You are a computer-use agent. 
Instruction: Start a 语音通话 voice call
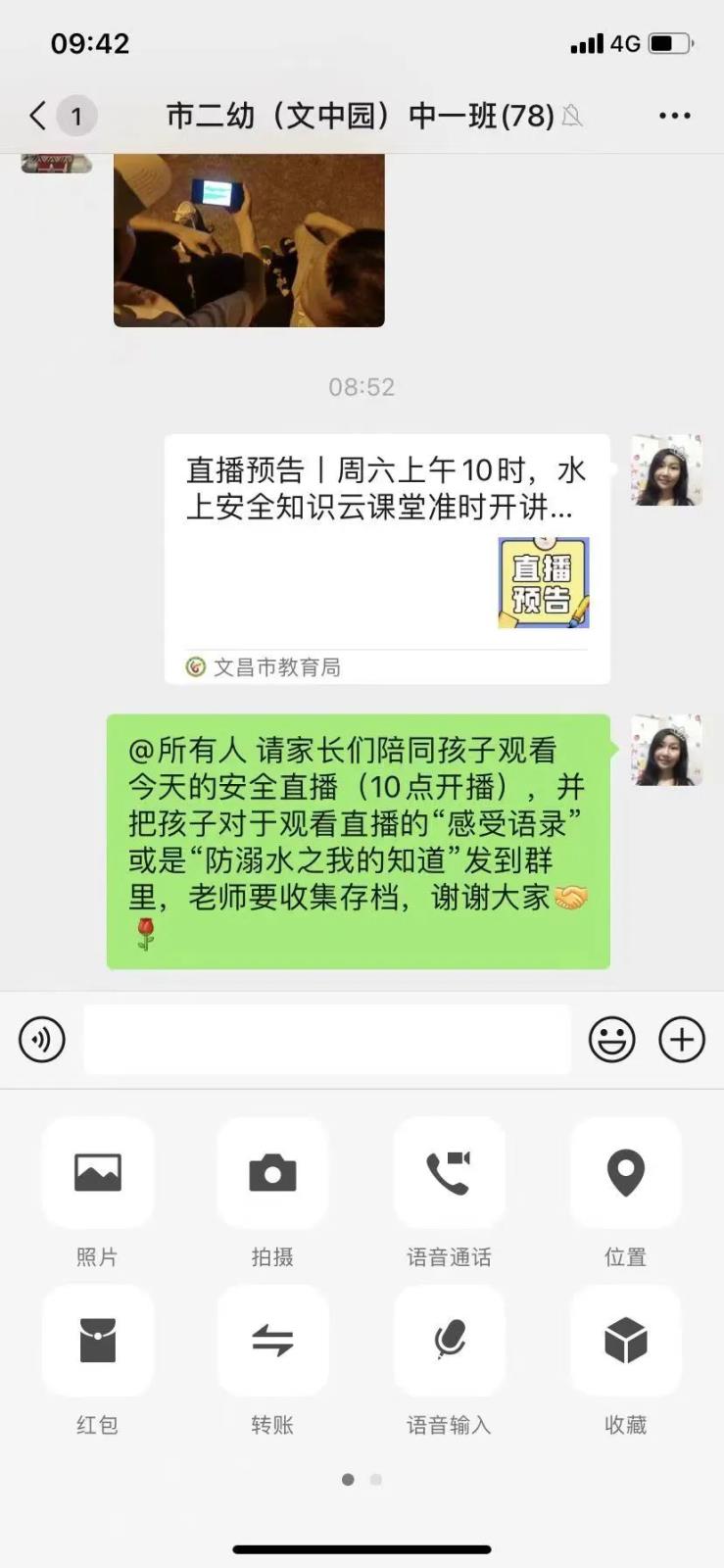click(x=449, y=1173)
